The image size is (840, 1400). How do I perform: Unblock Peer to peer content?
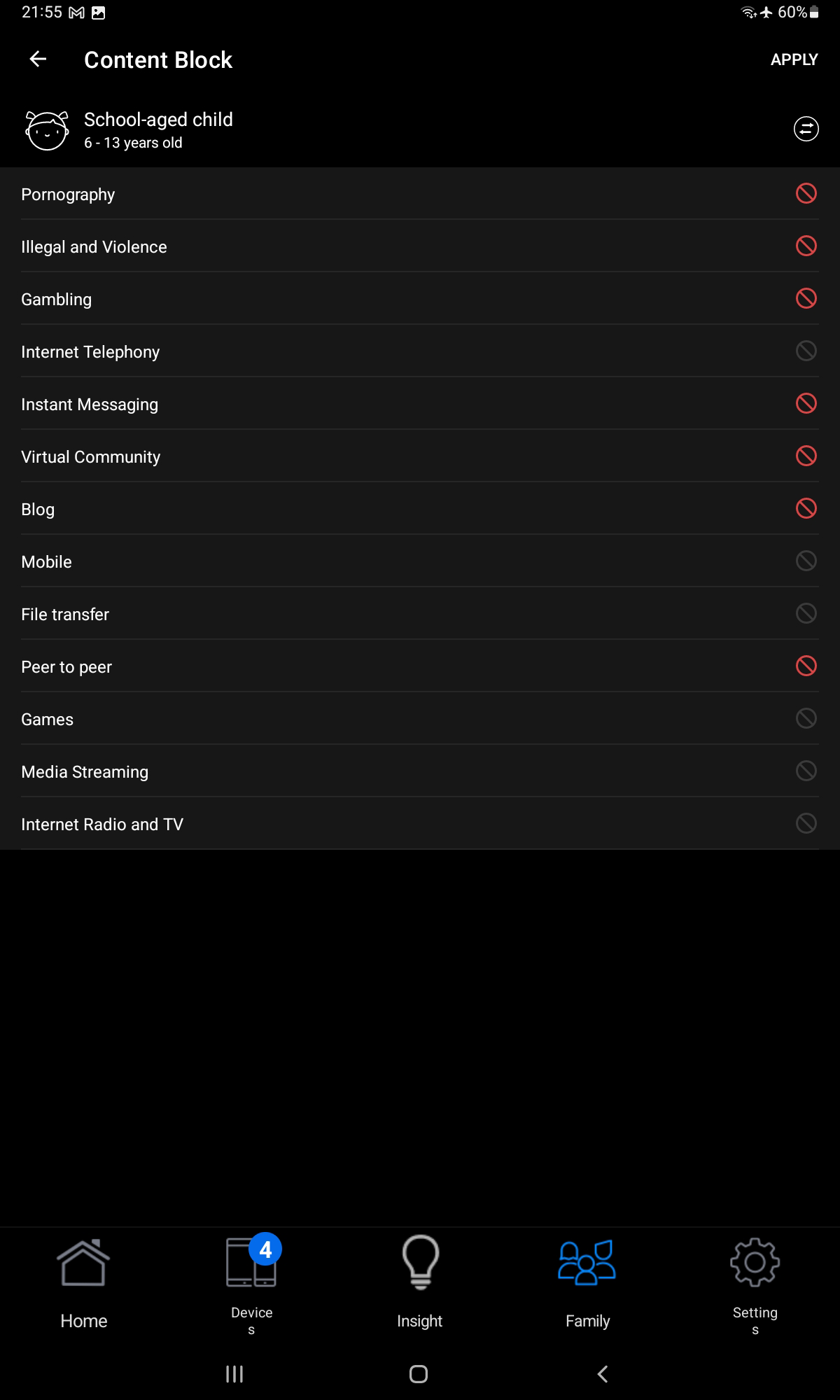pyautogui.click(x=806, y=666)
